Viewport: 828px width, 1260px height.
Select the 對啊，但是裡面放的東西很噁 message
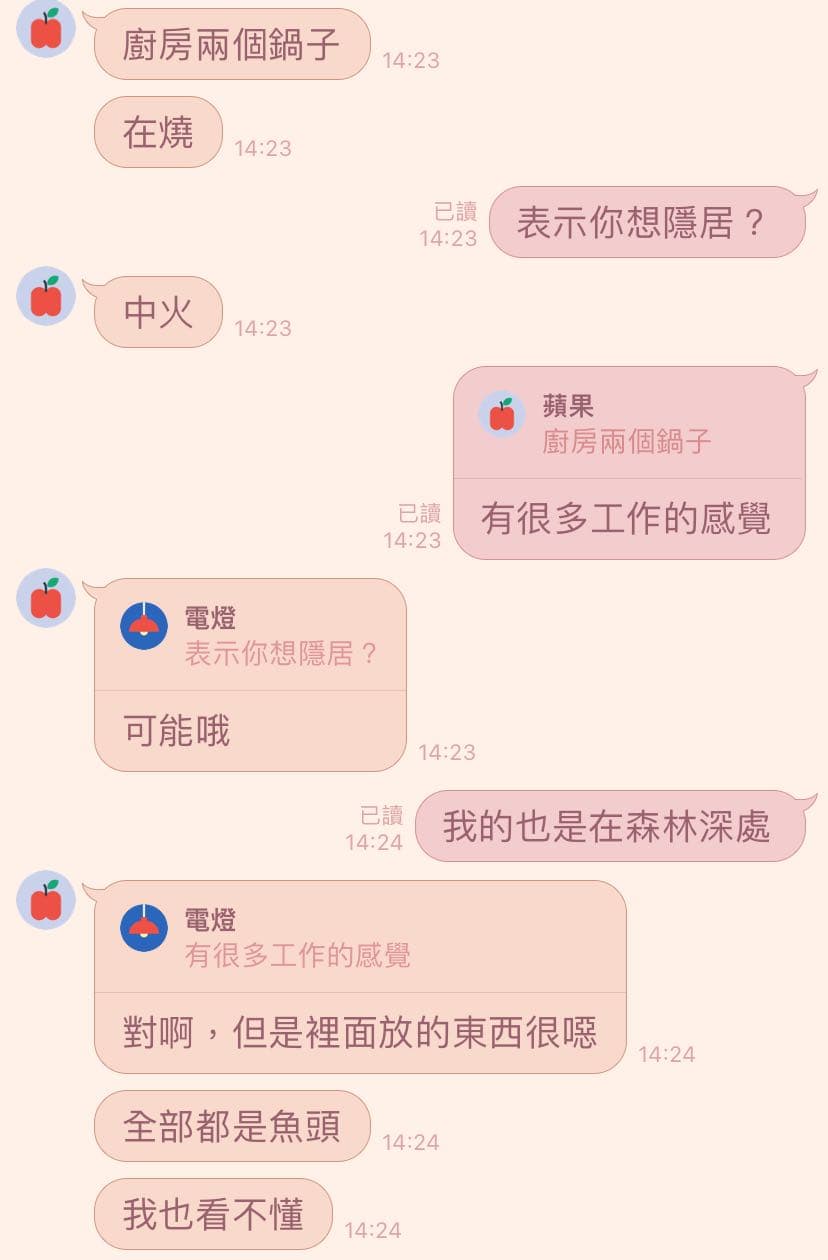[x=360, y=1033]
